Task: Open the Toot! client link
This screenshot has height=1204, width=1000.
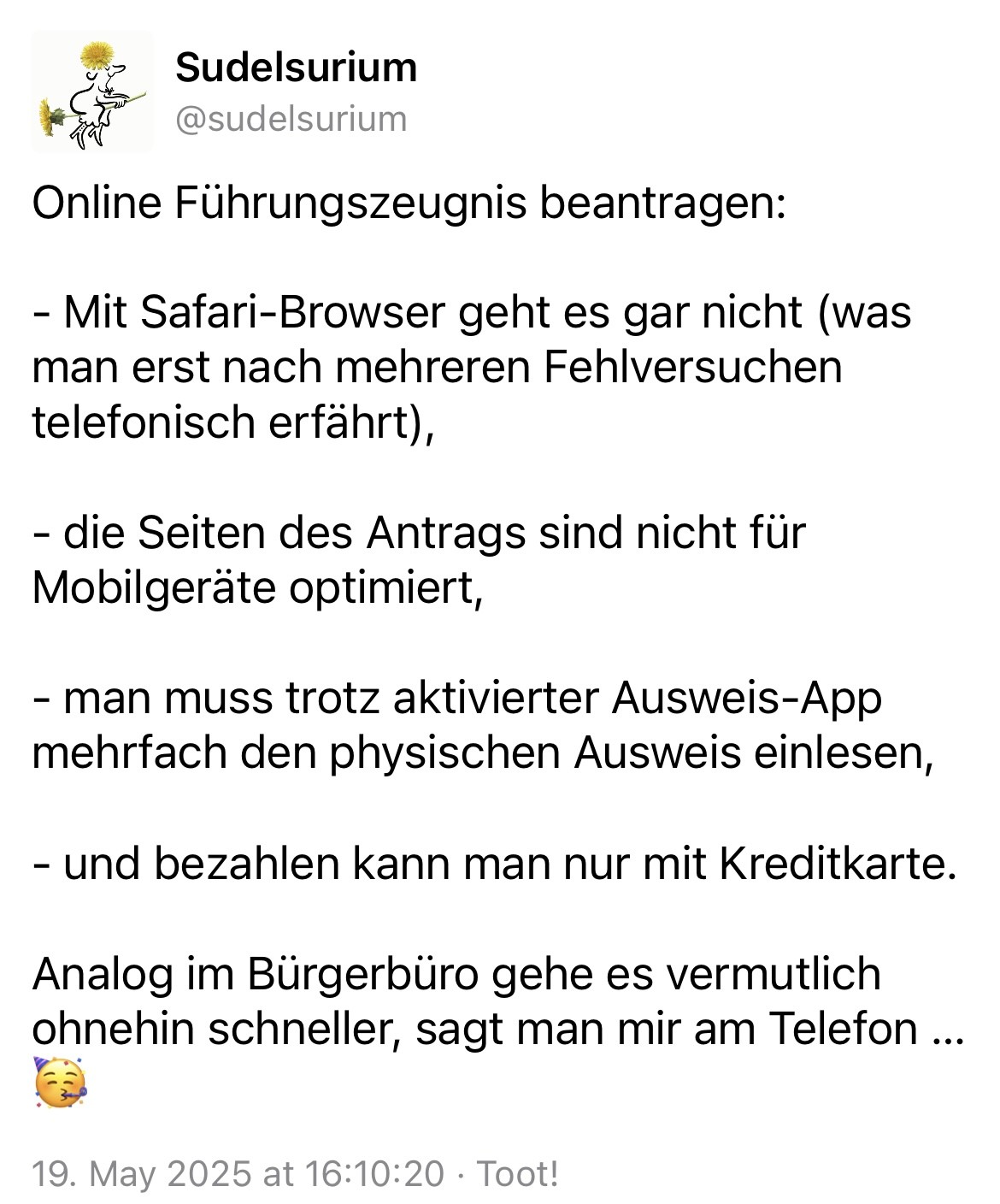Action: (x=517, y=1173)
